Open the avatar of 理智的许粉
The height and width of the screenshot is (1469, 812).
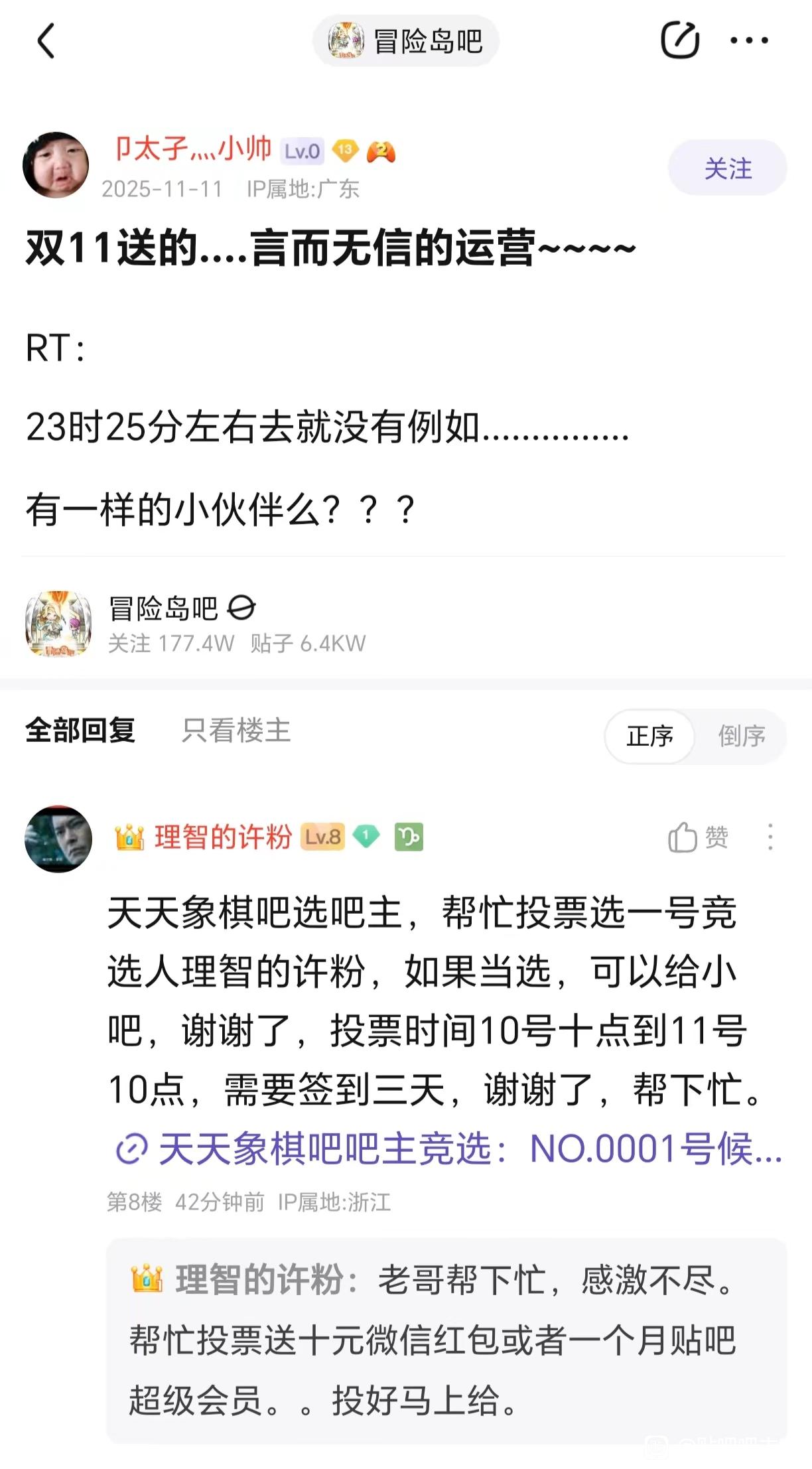tap(58, 839)
